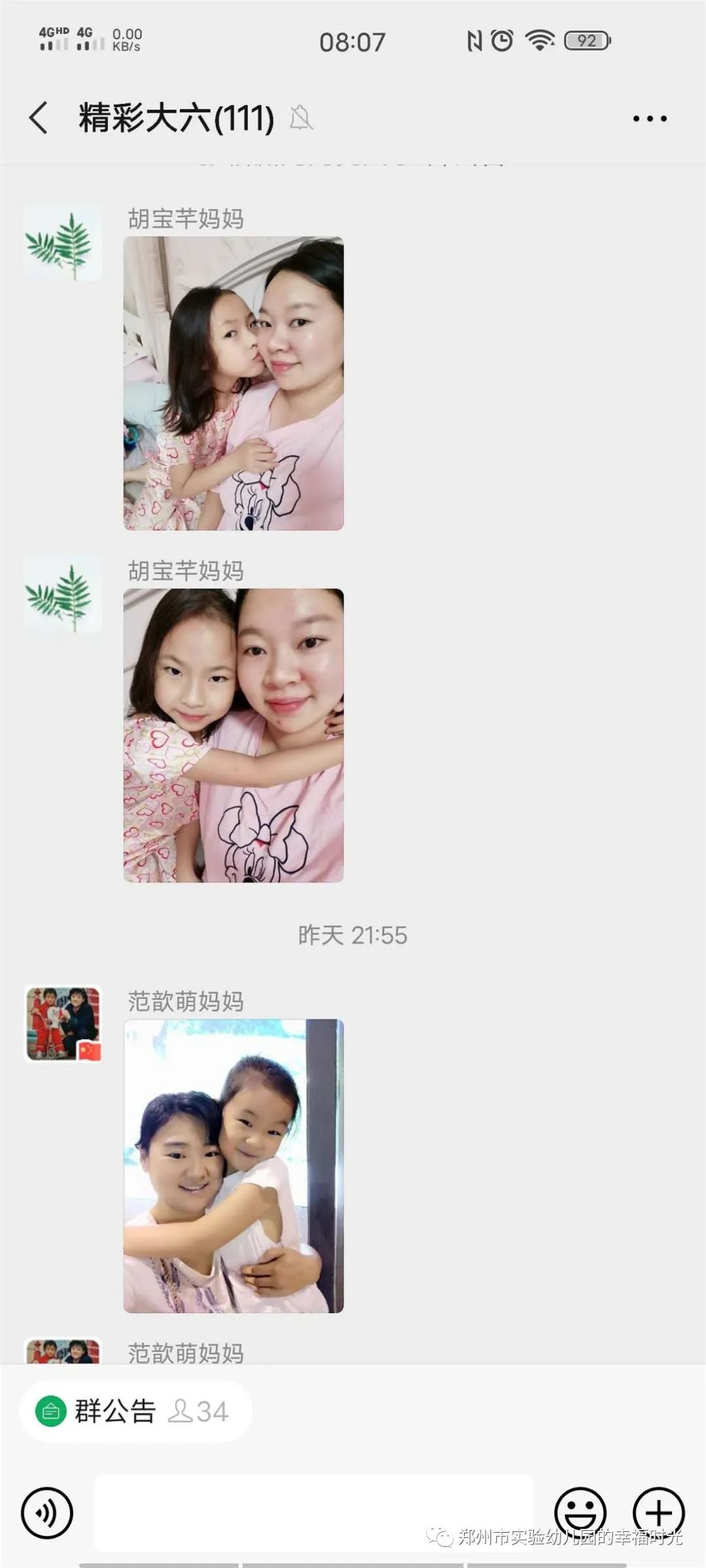706x1568 pixels.
Task: Open 范歆萌妈妈's profile avatar above the photo
Action: pyautogui.click(x=63, y=1024)
